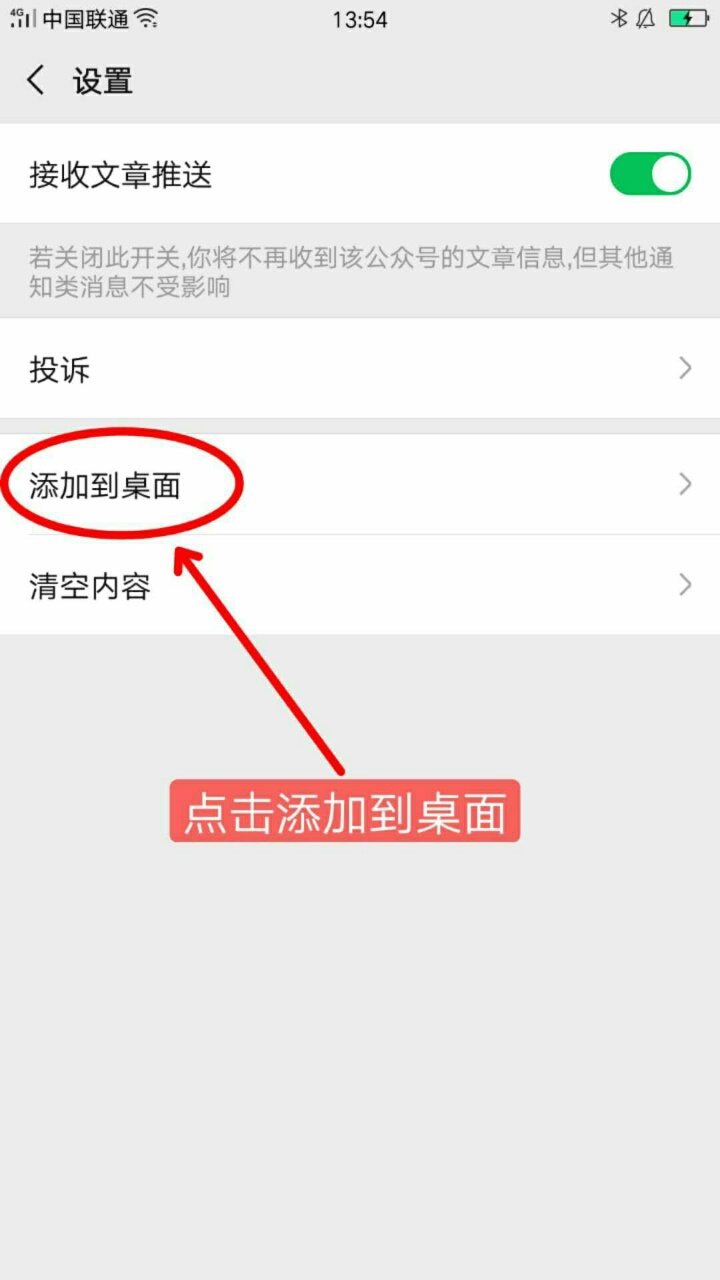The image size is (720, 1280).
Task: Go back from the 设置 page
Action: (36, 81)
